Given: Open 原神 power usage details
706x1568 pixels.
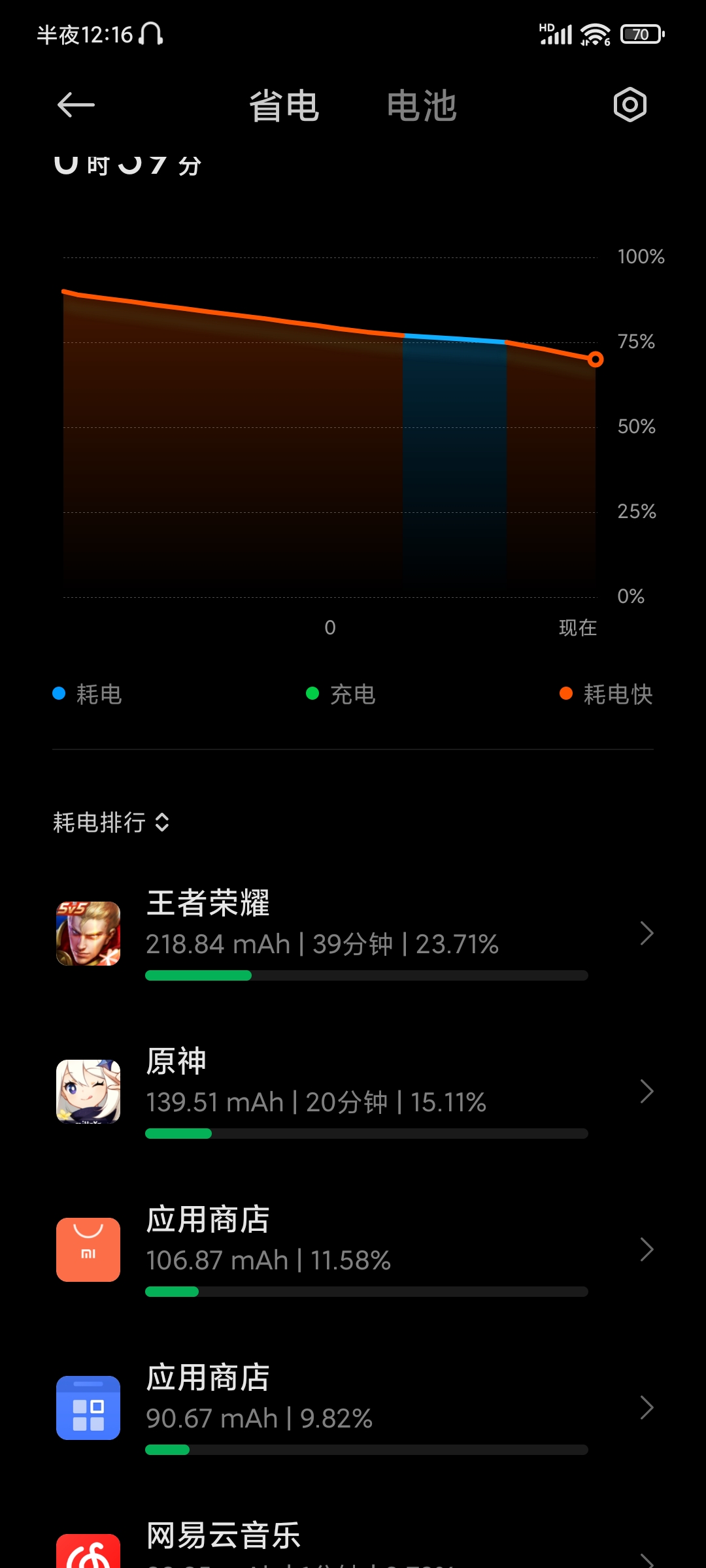Looking at the screenshot, I should coord(353,1092).
